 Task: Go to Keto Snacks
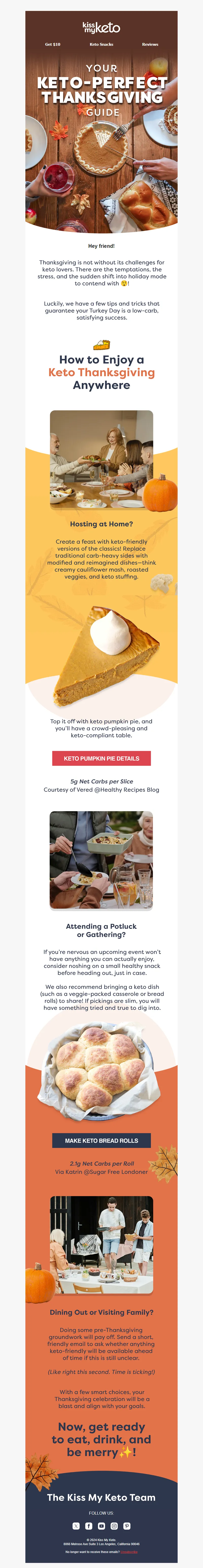[x=101, y=44]
